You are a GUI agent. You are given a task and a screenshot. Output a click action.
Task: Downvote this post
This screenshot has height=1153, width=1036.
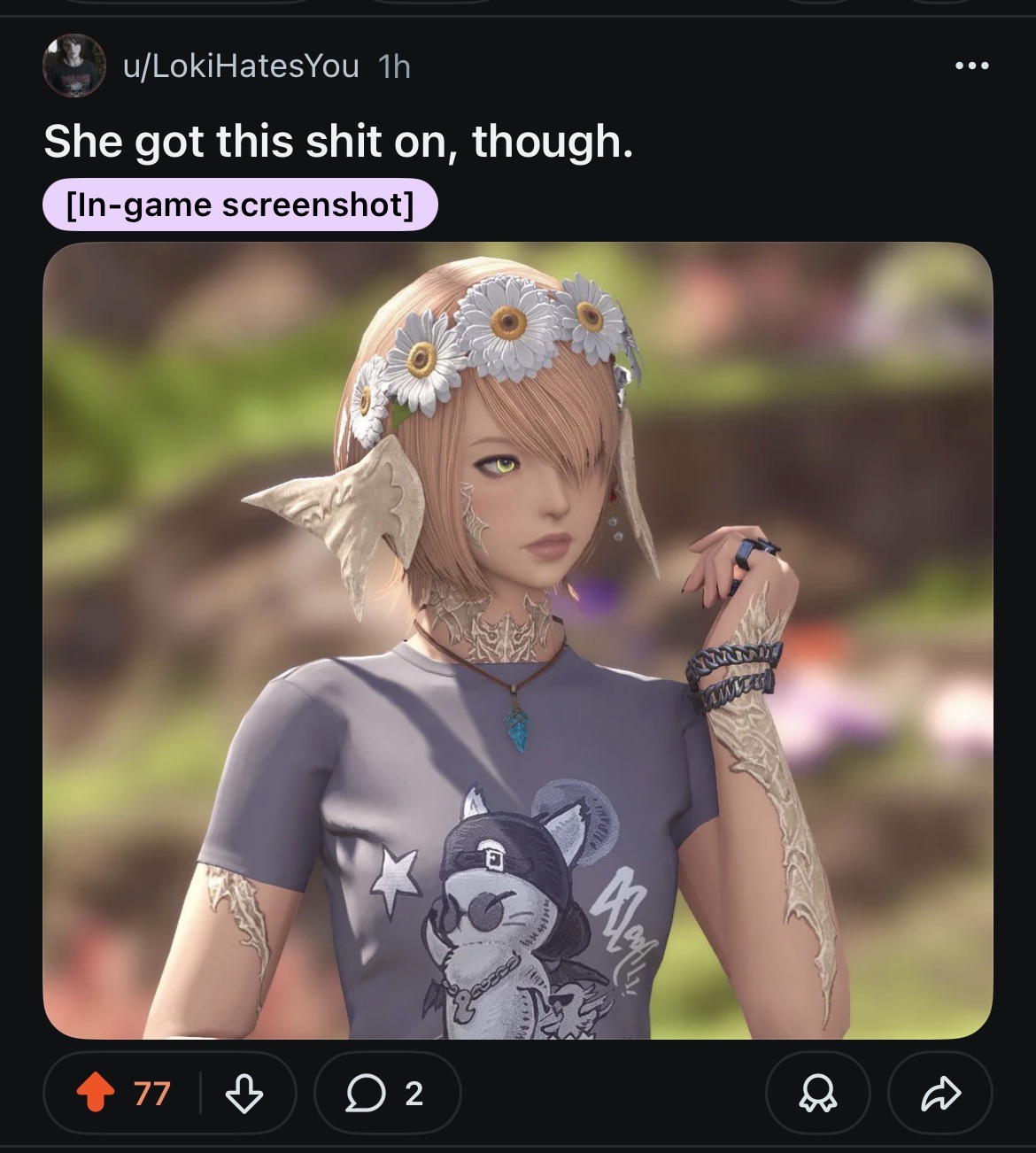[x=244, y=1094]
